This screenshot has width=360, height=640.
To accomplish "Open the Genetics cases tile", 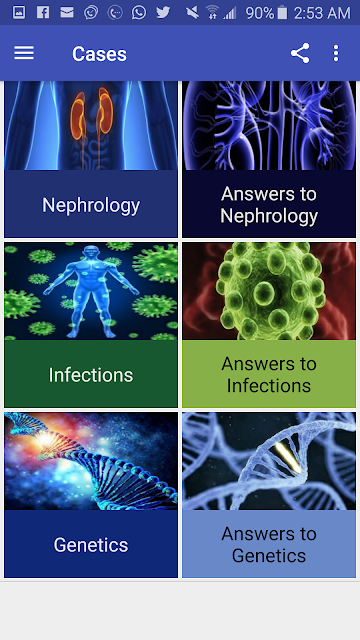I will tap(91, 495).
